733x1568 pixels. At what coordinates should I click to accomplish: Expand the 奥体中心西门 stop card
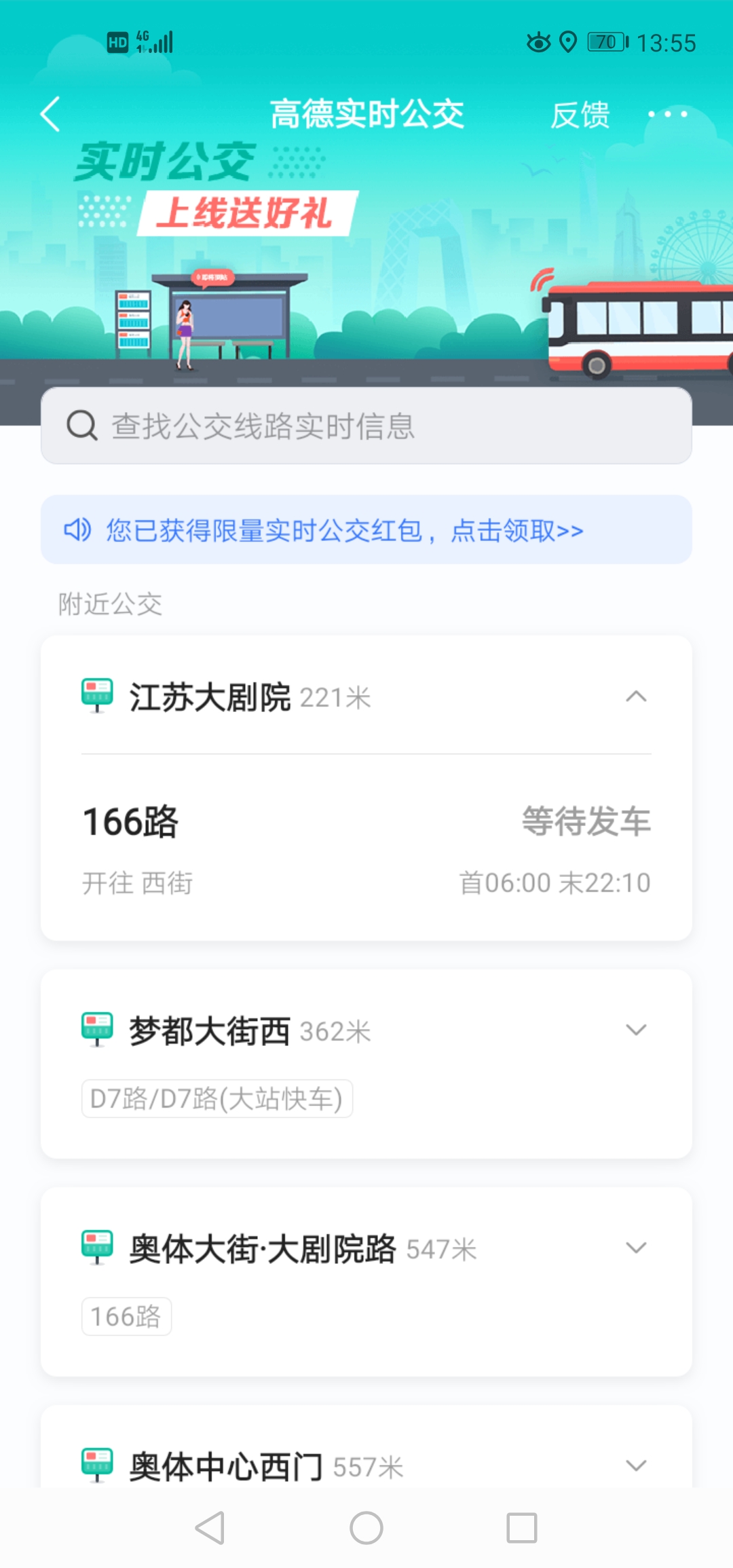tap(636, 1466)
